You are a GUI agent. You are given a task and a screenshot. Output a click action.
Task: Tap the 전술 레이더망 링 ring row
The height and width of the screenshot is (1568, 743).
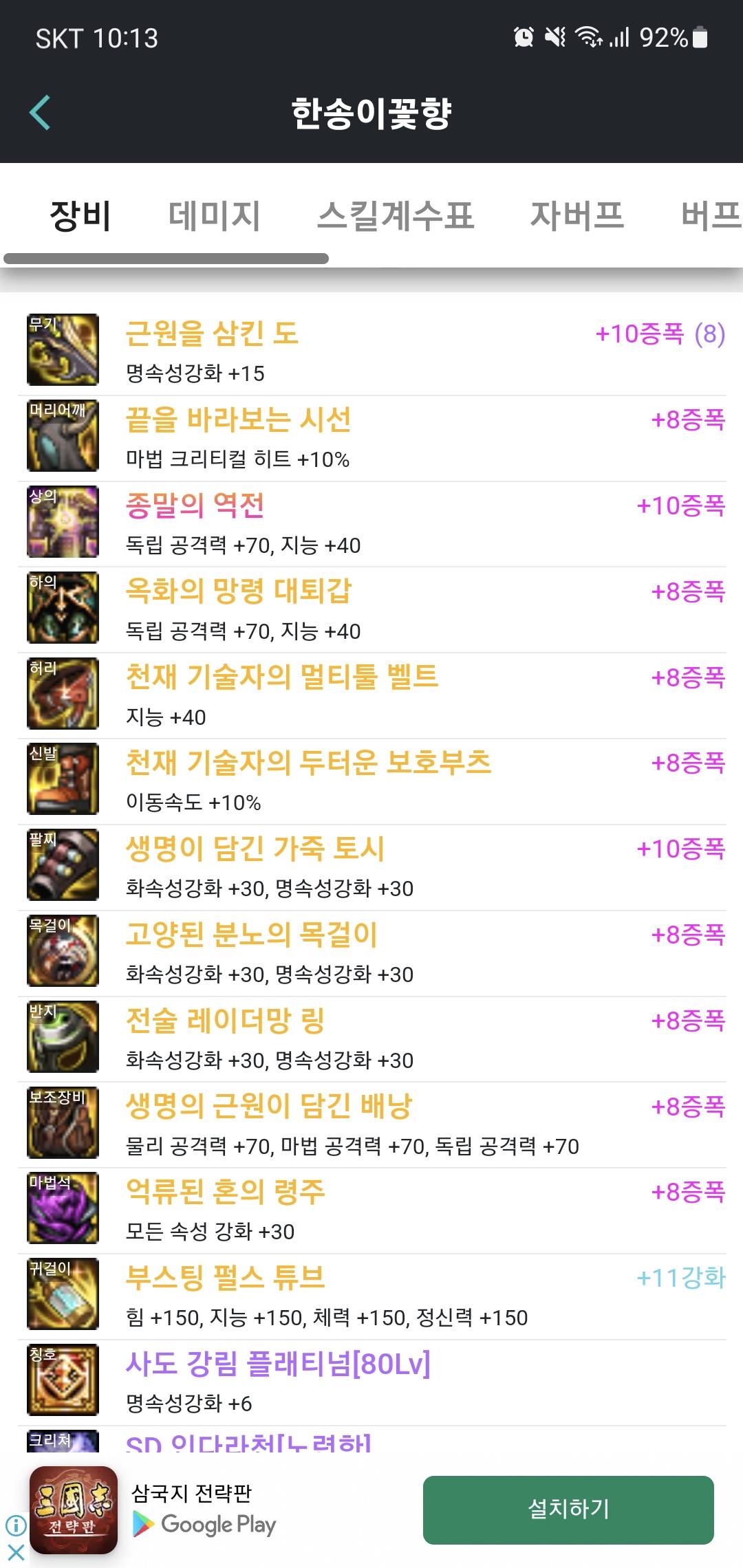point(225,1021)
